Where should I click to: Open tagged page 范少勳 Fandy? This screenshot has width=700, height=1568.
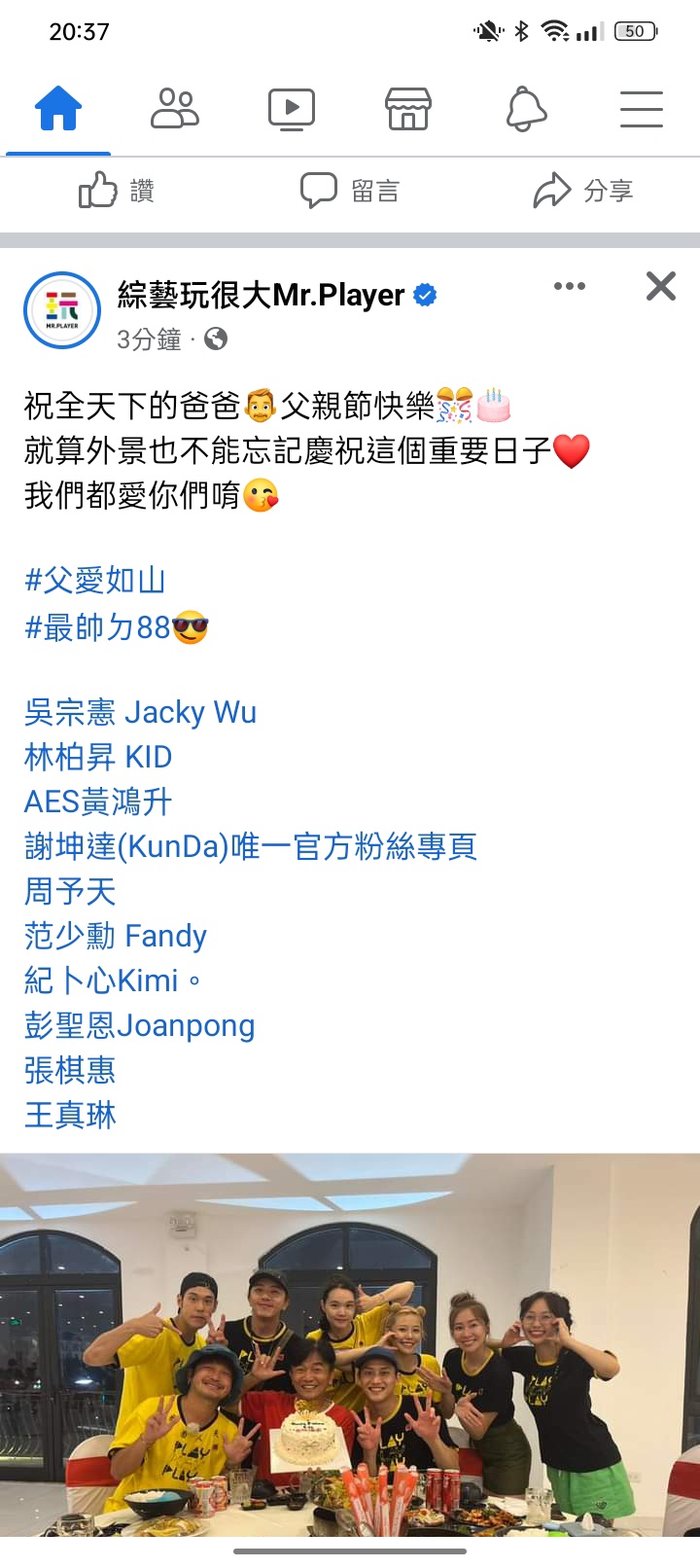click(116, 936)
